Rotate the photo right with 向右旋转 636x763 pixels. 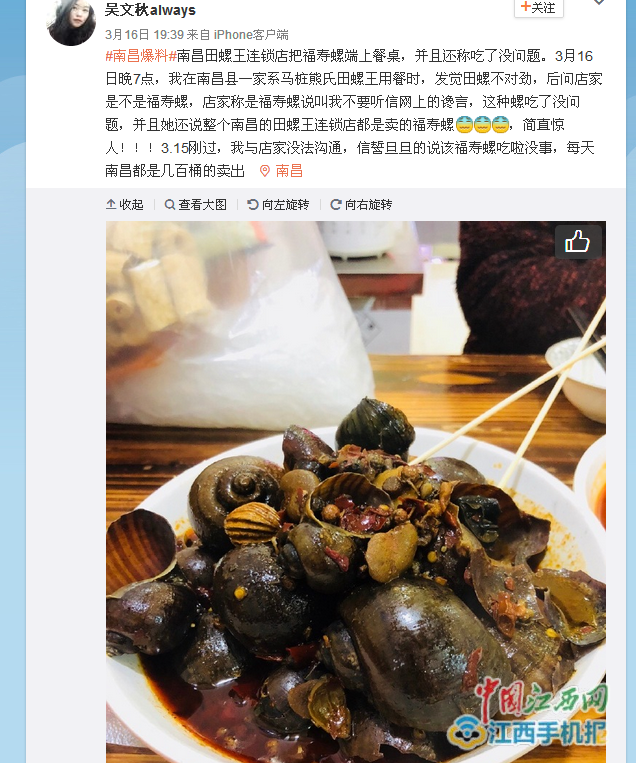[x=362, y=204]
